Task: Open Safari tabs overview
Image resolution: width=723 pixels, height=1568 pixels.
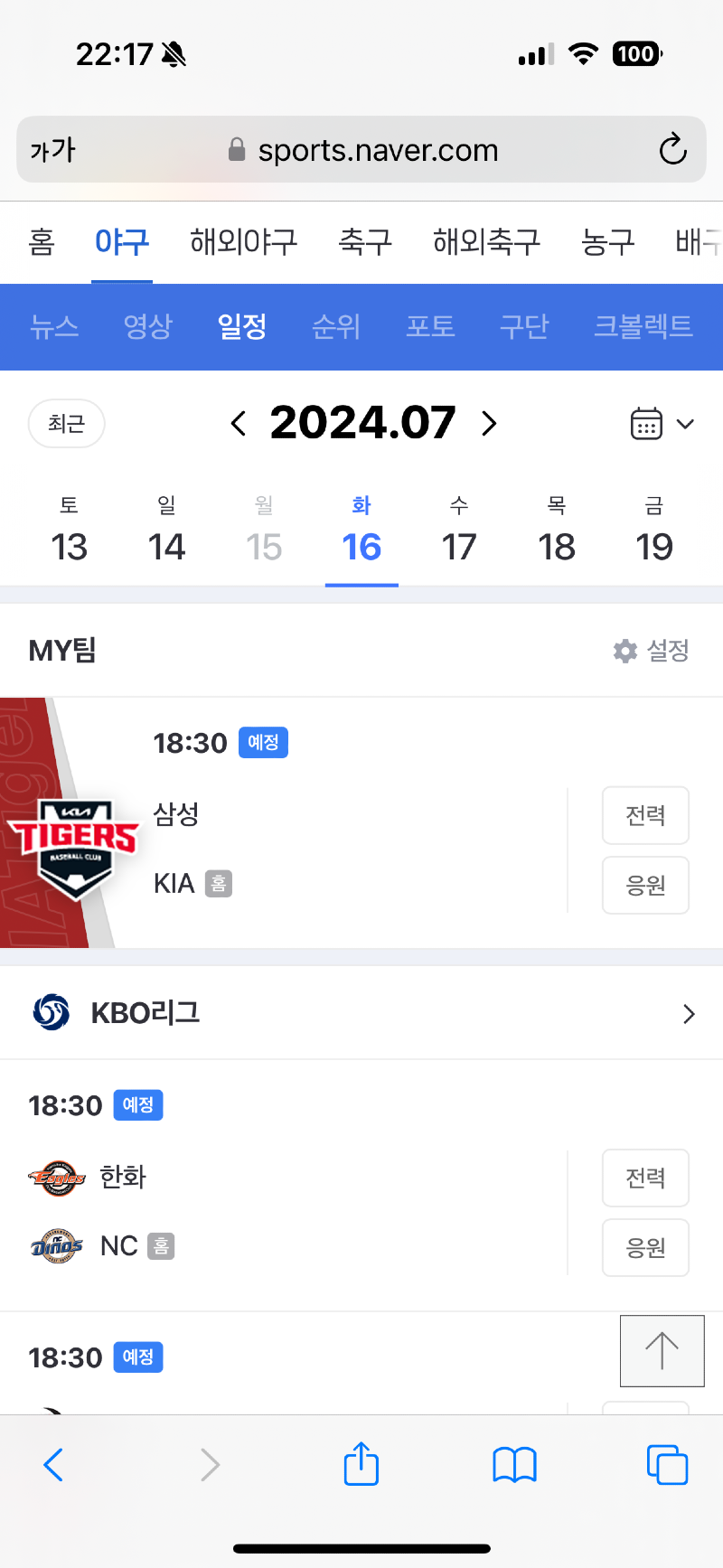Action: tap(667, 1465)
